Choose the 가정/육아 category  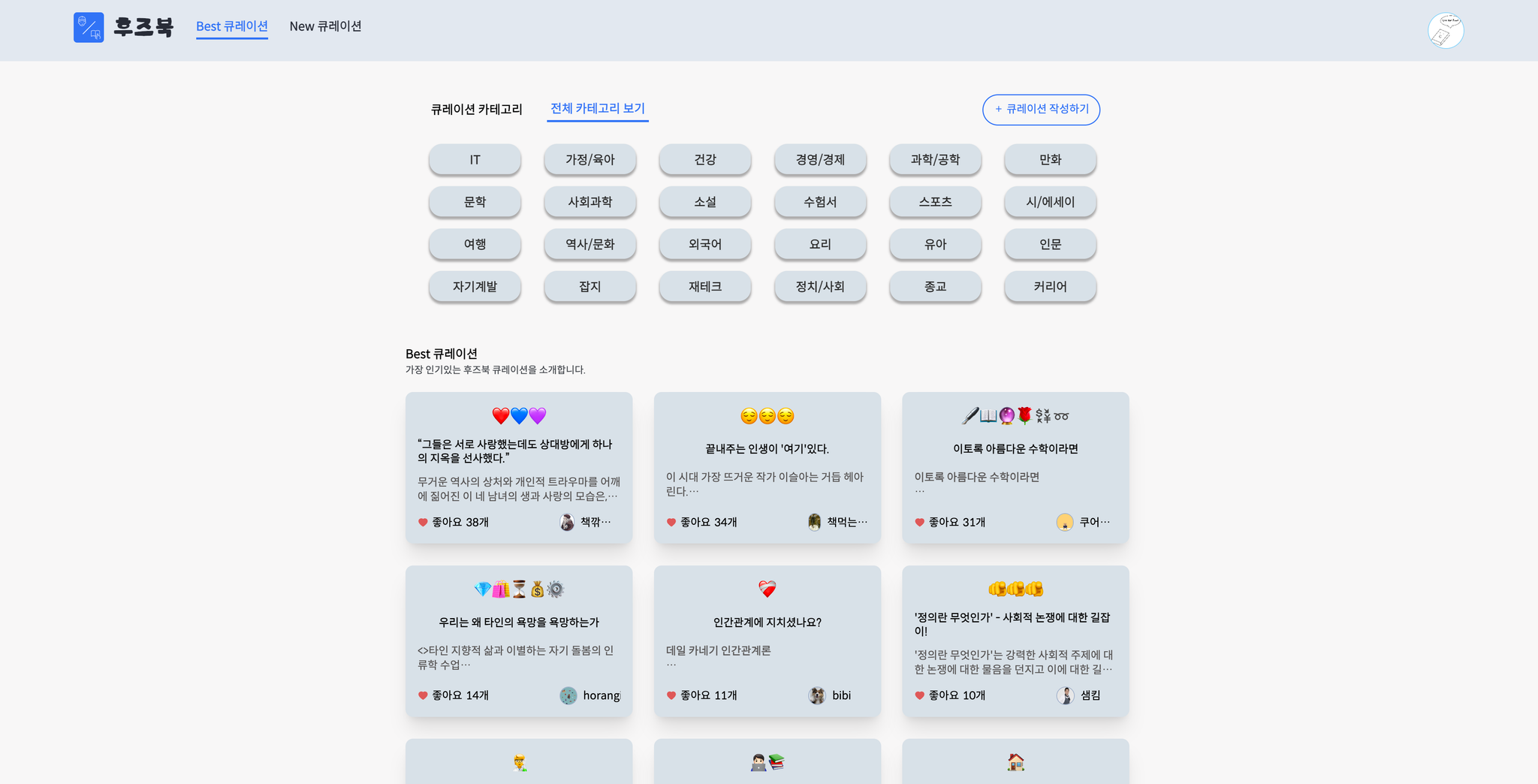(x=590, y=160)
